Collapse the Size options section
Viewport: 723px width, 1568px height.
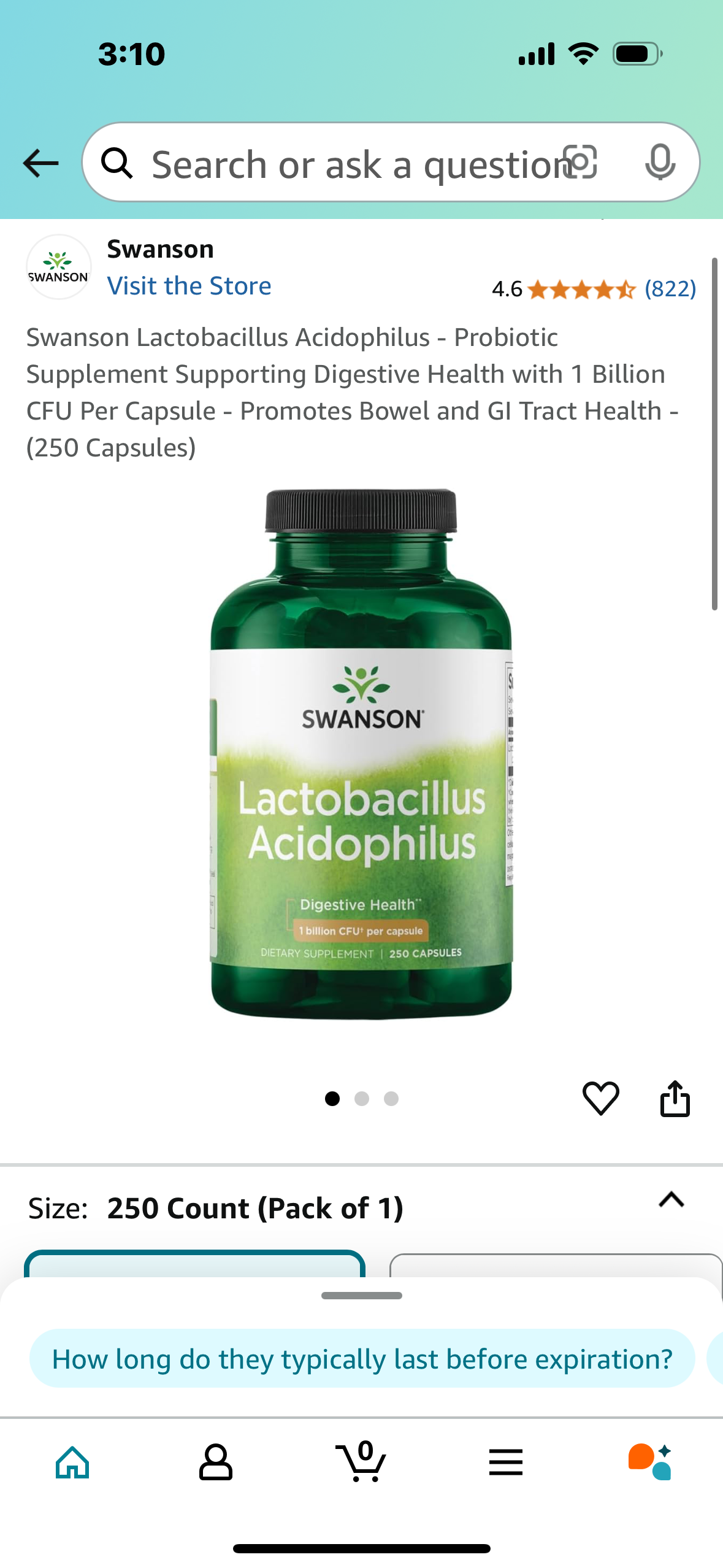coord(671,1200)
